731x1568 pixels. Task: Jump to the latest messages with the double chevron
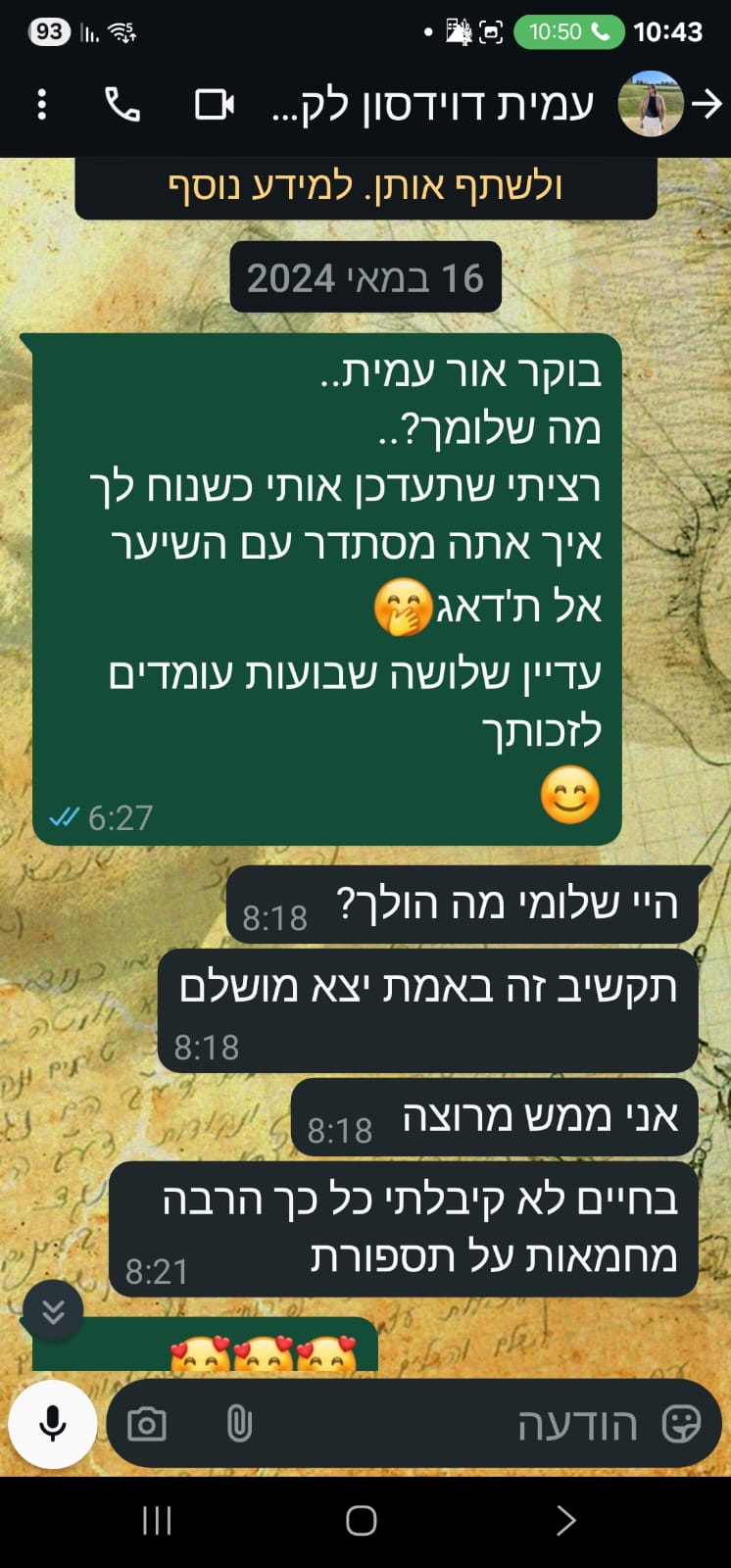click(53, 1311)
